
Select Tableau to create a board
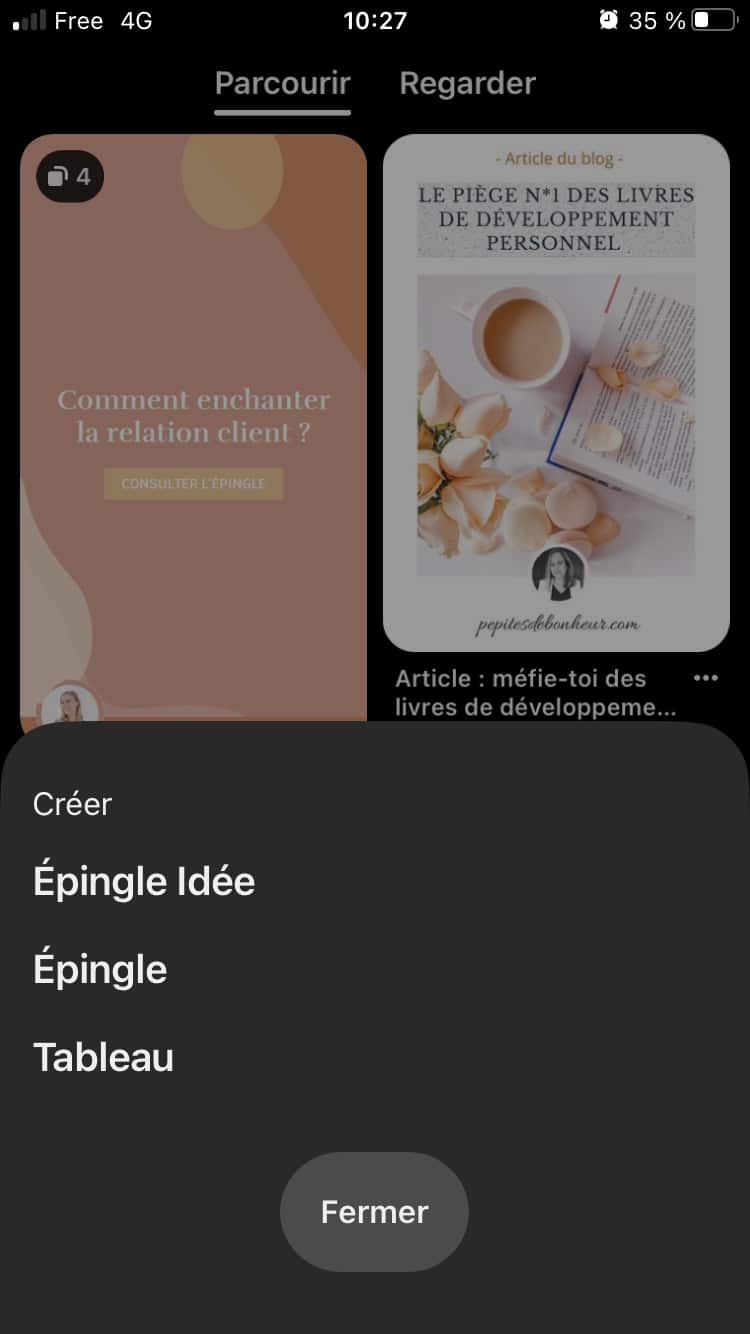[x=104, y=1057]
